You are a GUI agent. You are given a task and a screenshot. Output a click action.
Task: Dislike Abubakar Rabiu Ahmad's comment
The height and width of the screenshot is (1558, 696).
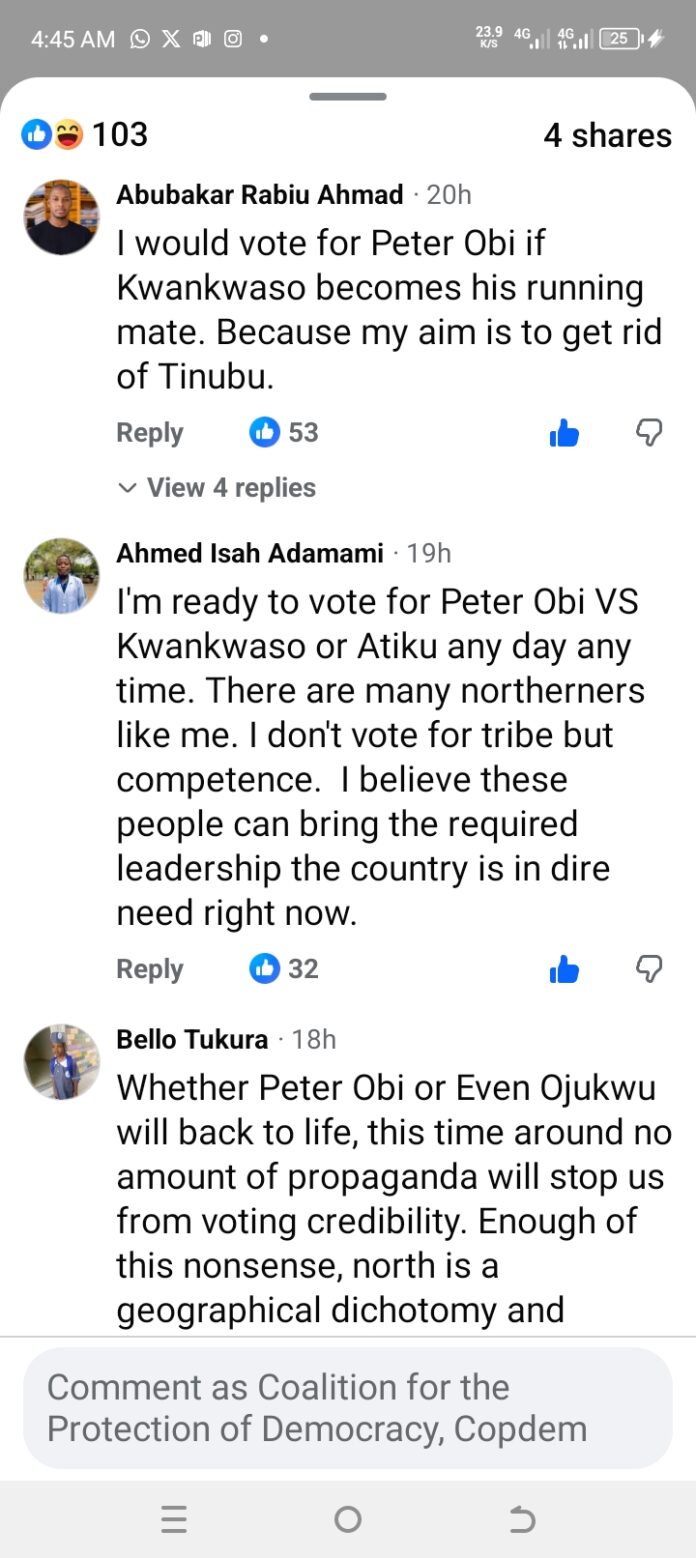coord(650,433)
